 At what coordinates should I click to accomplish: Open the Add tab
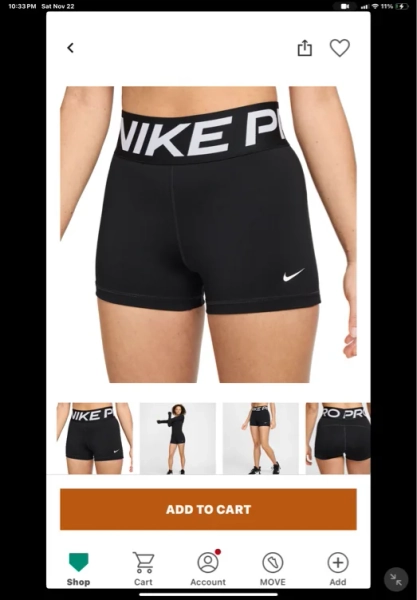point(338,569)
